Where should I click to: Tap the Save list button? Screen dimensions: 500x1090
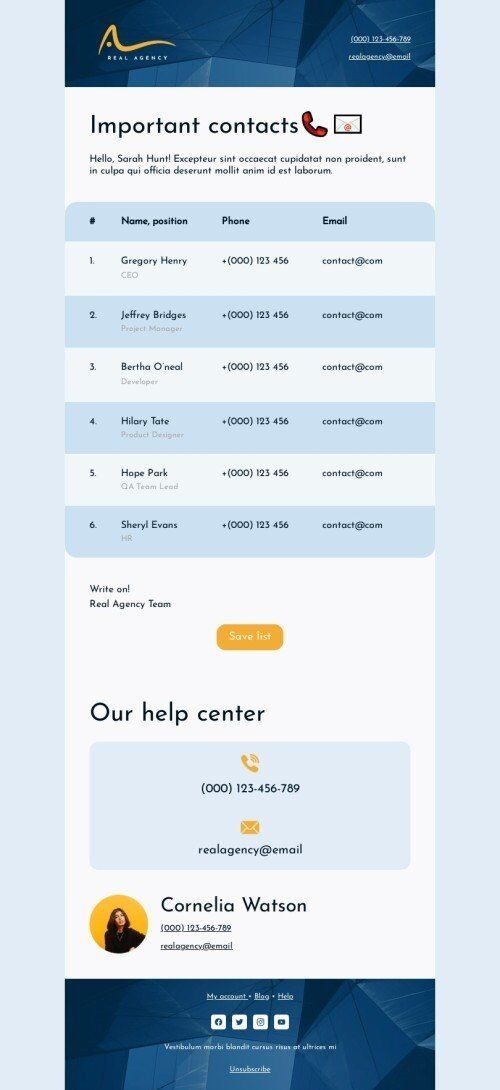[x=250, y=637]
